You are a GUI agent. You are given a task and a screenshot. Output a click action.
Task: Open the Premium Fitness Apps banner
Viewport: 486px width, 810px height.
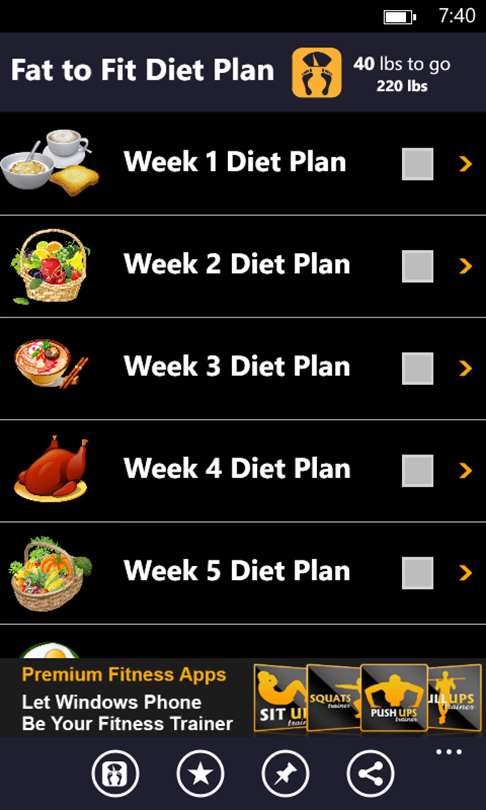[243, 698]
